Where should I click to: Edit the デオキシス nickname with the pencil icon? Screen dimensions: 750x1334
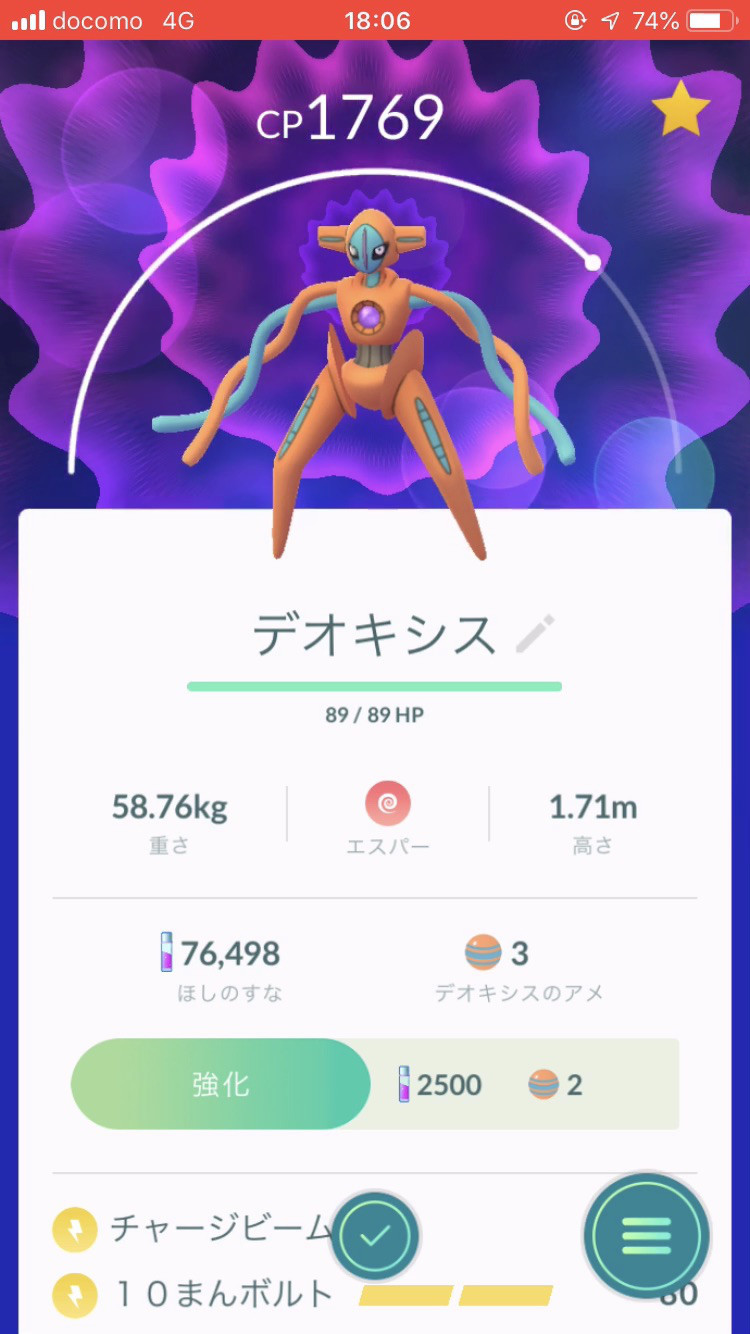point(534,634)
